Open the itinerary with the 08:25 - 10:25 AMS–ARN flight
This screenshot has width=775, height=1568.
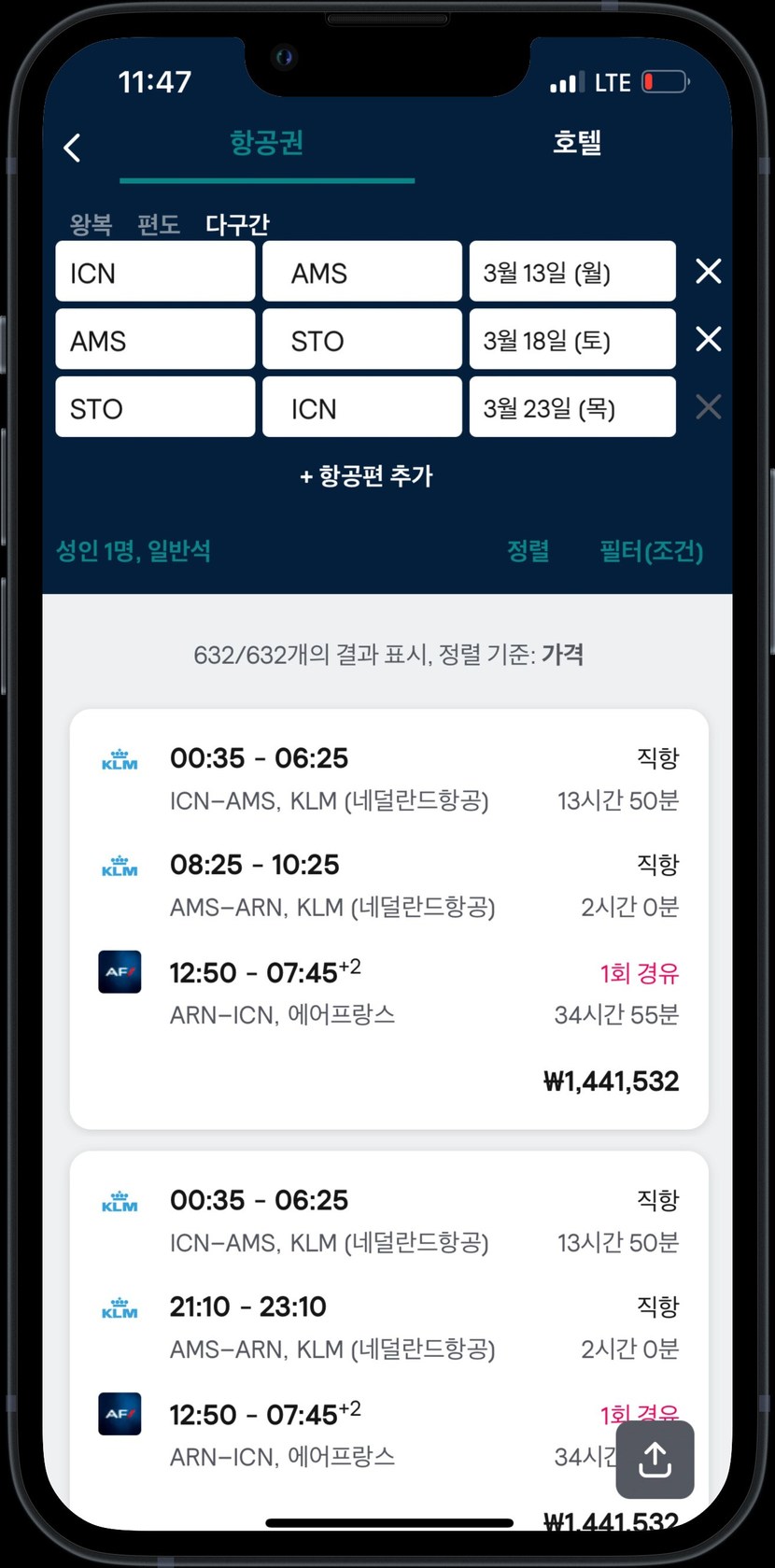coord(388,920)
